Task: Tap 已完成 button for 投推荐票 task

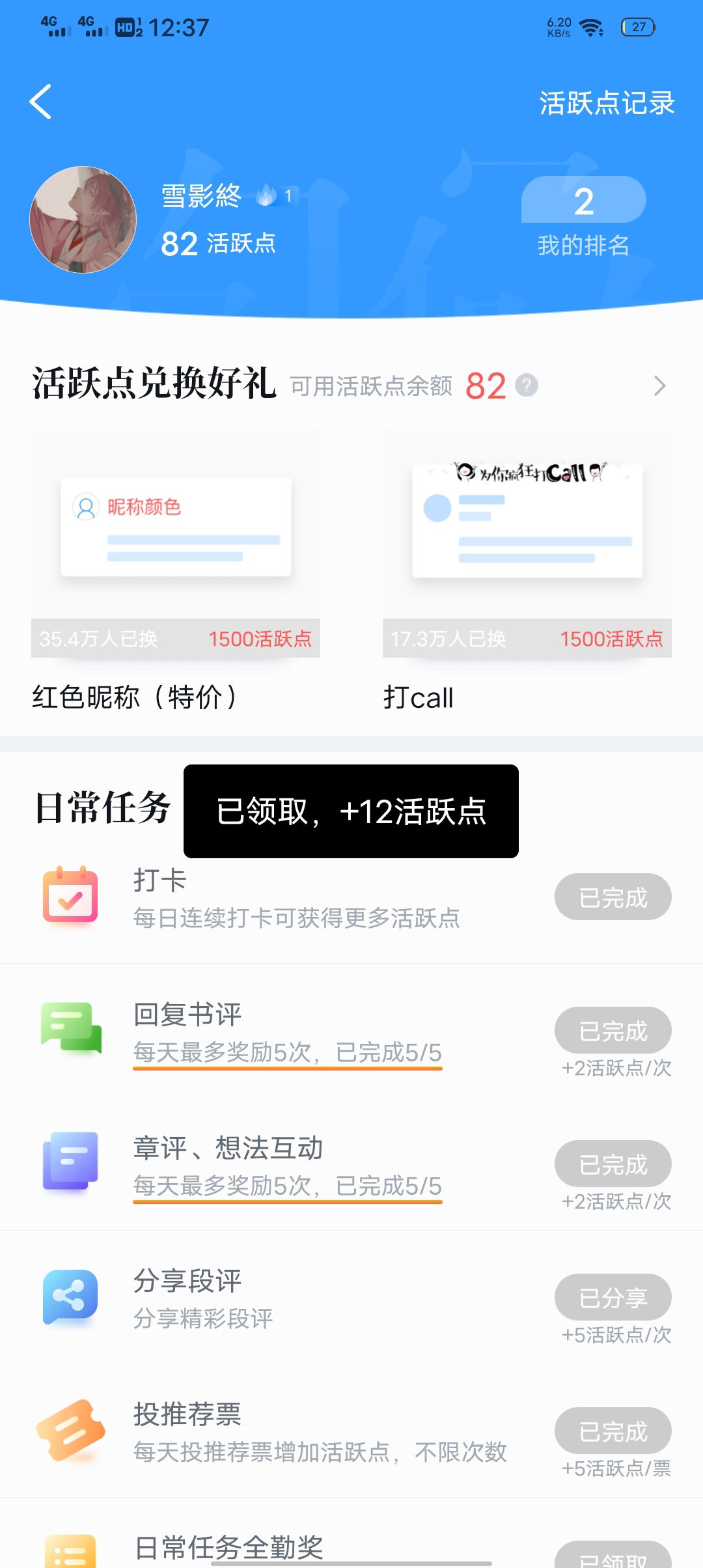Action: coord(613,1431)
